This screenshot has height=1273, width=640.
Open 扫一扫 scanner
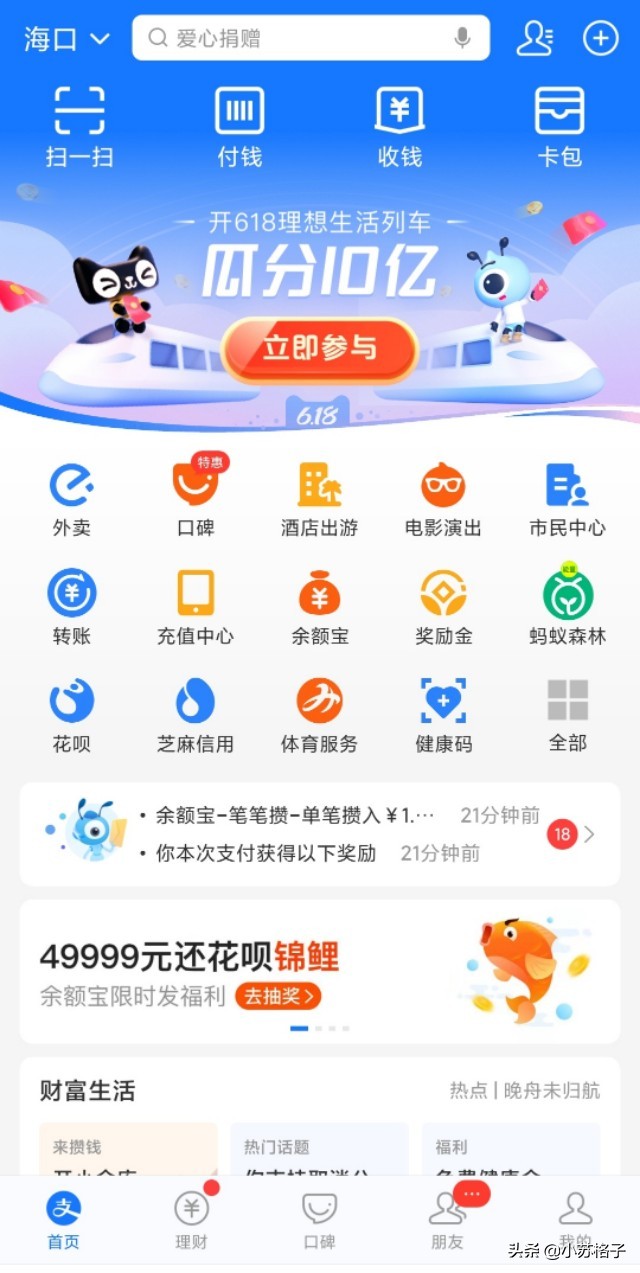[x=79, y=125]
